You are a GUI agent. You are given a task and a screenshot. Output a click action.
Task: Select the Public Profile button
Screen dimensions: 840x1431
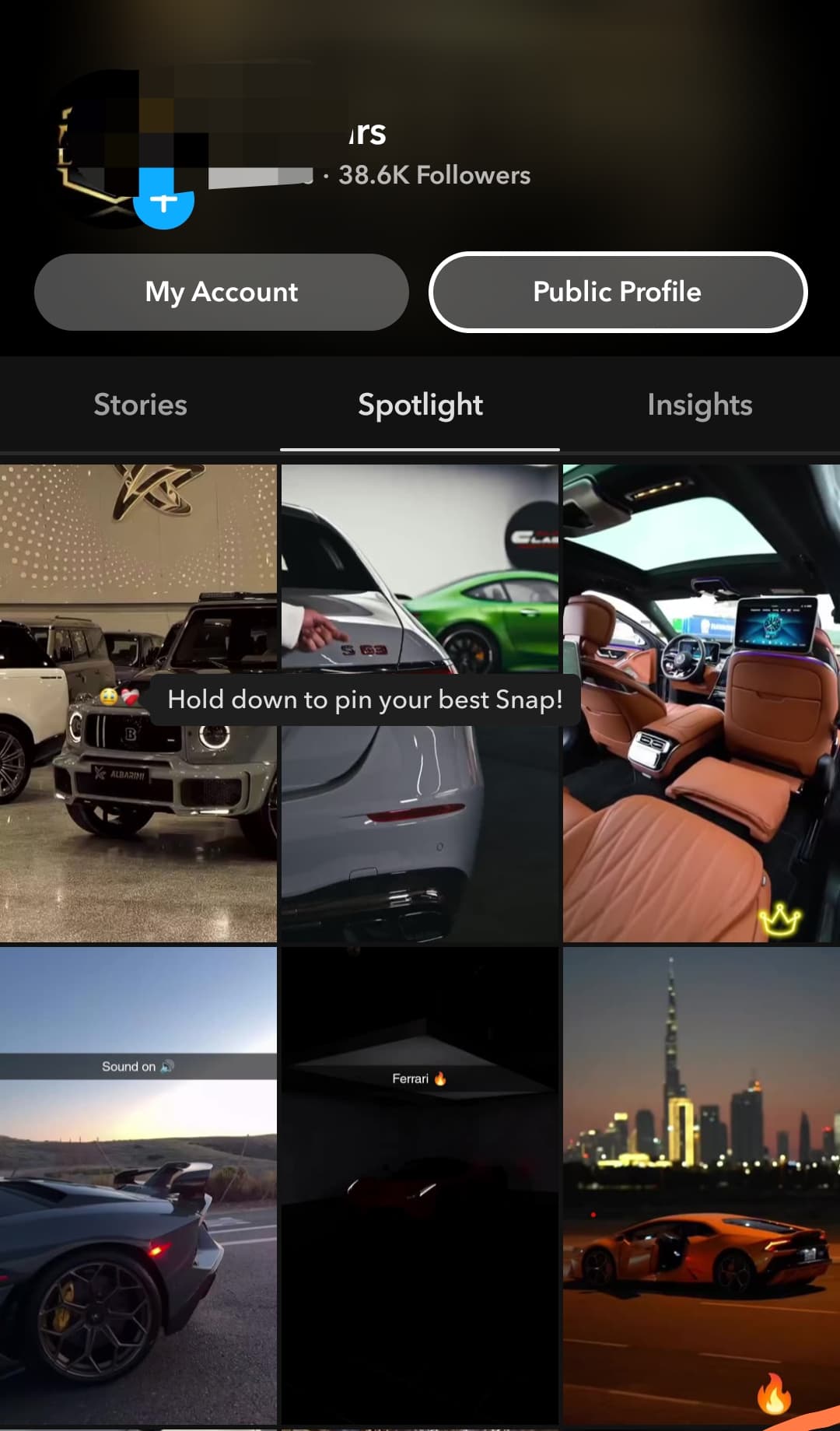click(618, 292)
